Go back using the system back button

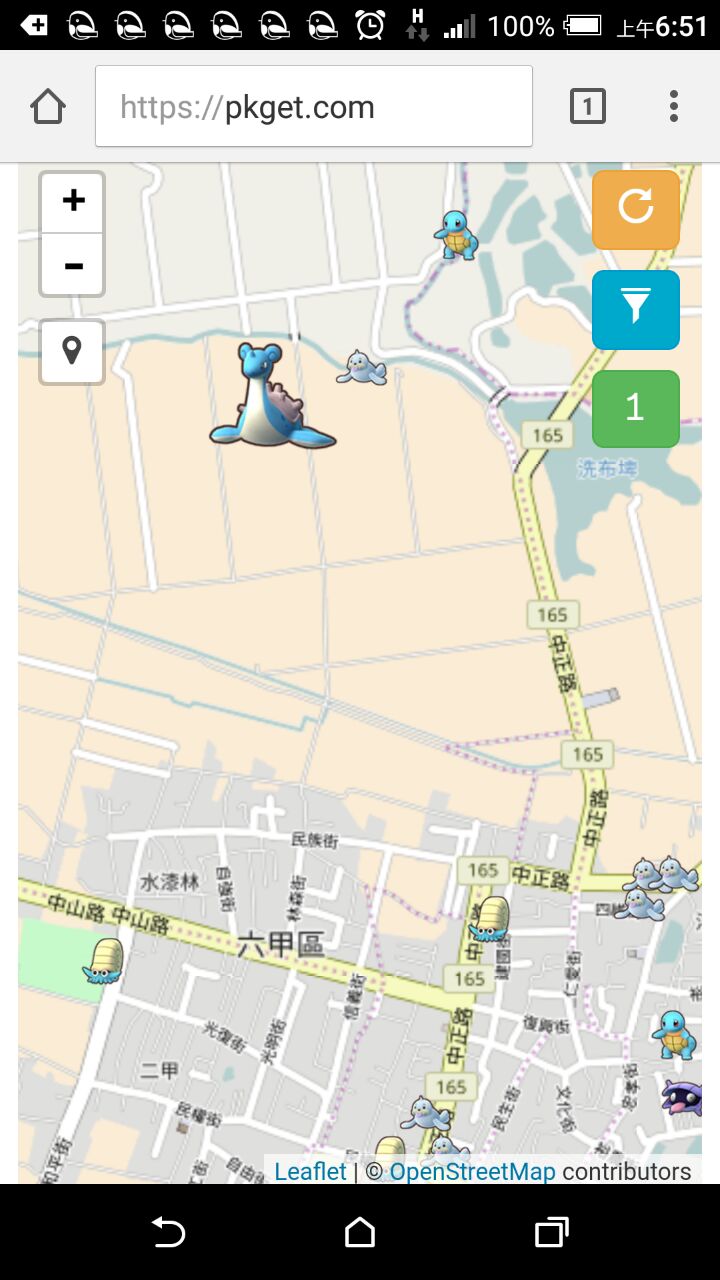[168, 1232]
